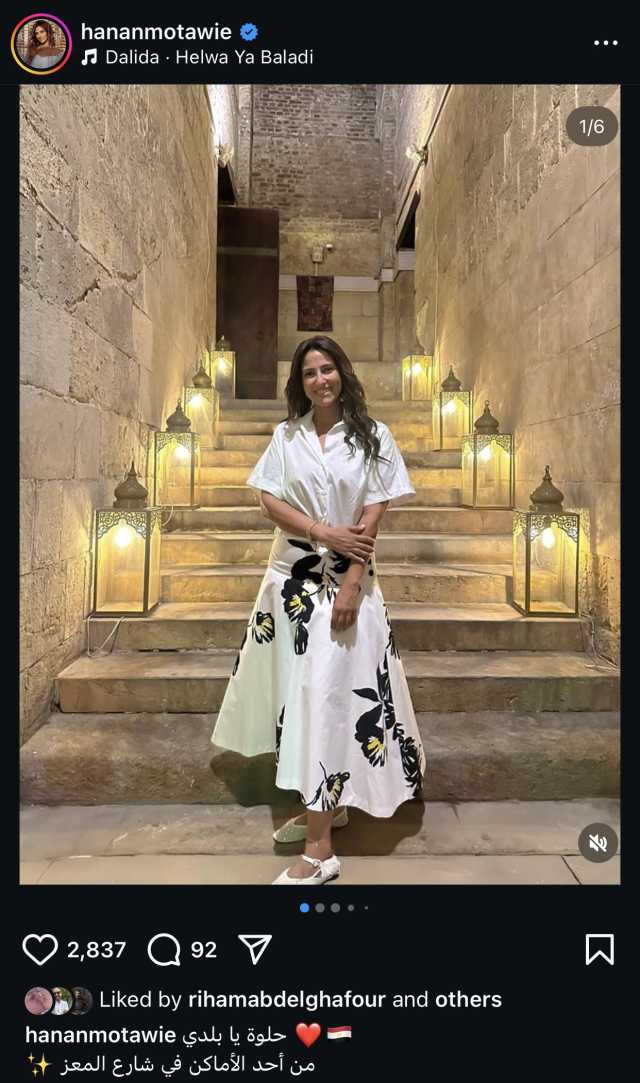The image size is (640, 1083).
Task: Open hananmotawie's profile from the caption
Action: pyautogui.click(x=101, y=1034)
